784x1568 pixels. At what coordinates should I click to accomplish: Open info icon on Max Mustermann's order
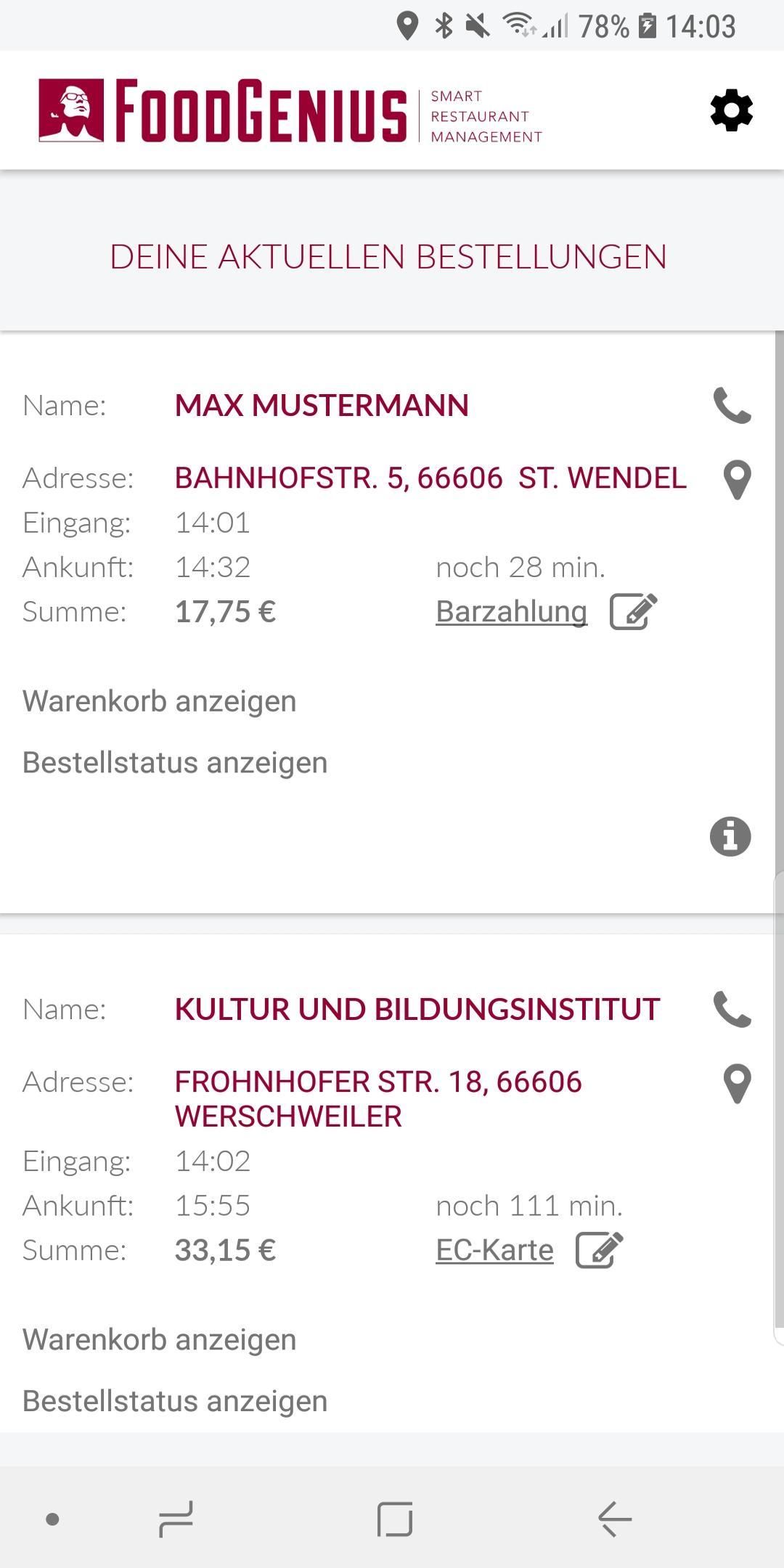[x=730, y=836]
